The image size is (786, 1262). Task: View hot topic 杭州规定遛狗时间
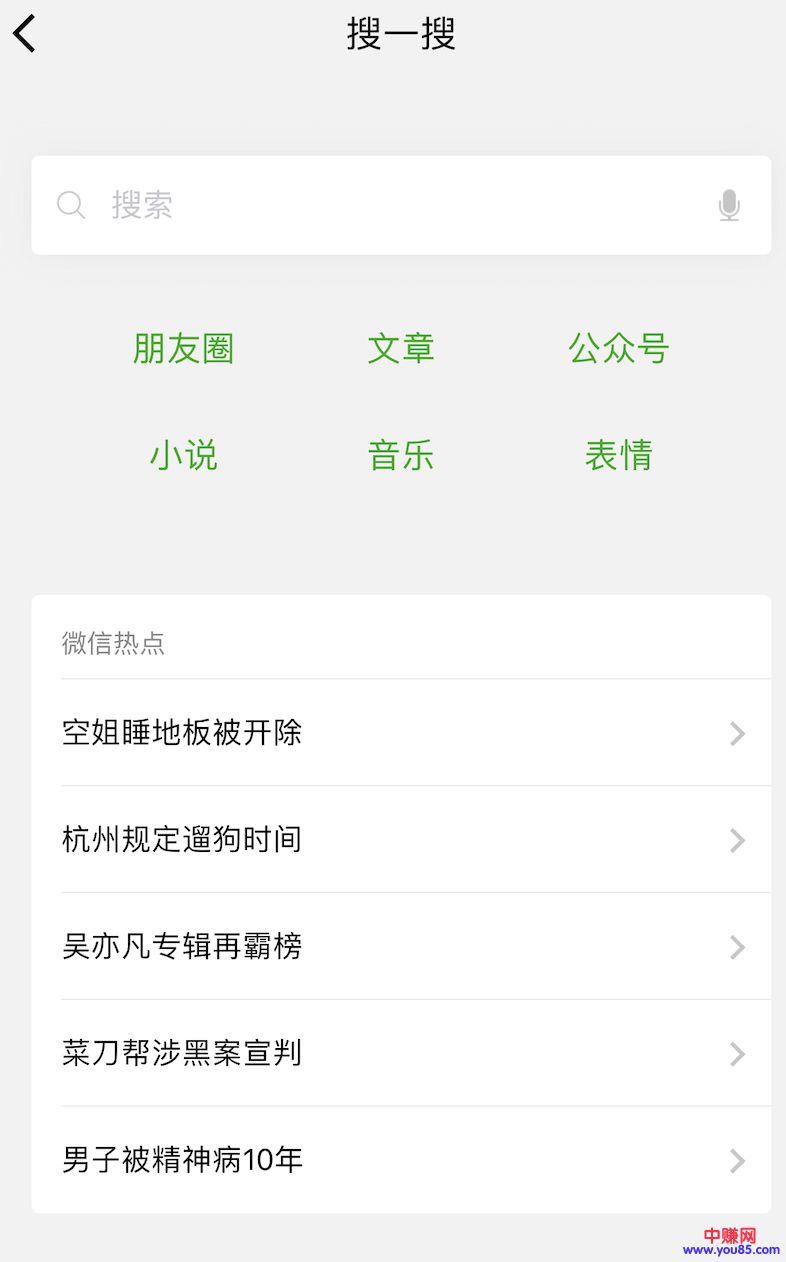click(400, 840)
